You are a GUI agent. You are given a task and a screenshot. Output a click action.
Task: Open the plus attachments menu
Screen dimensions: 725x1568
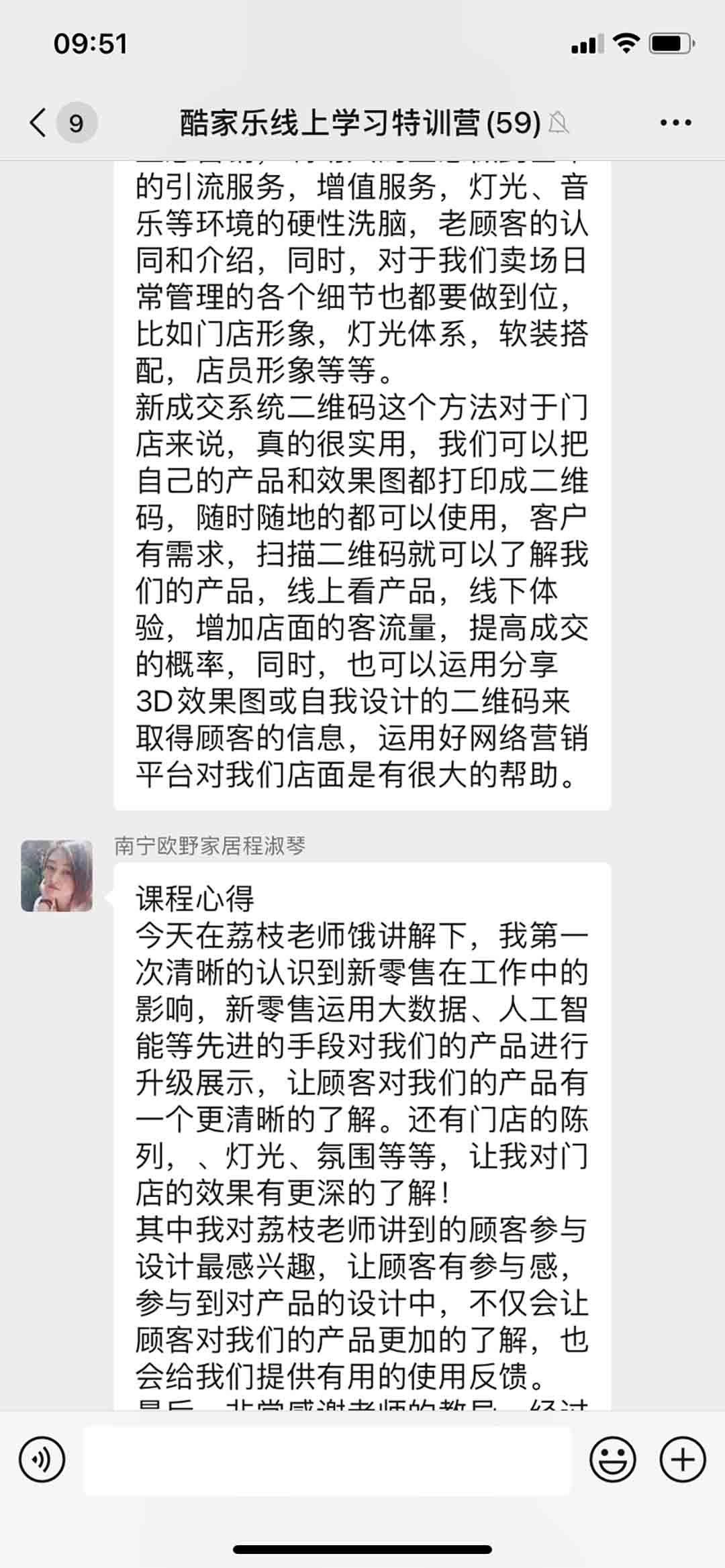[x=683, y=1460]
